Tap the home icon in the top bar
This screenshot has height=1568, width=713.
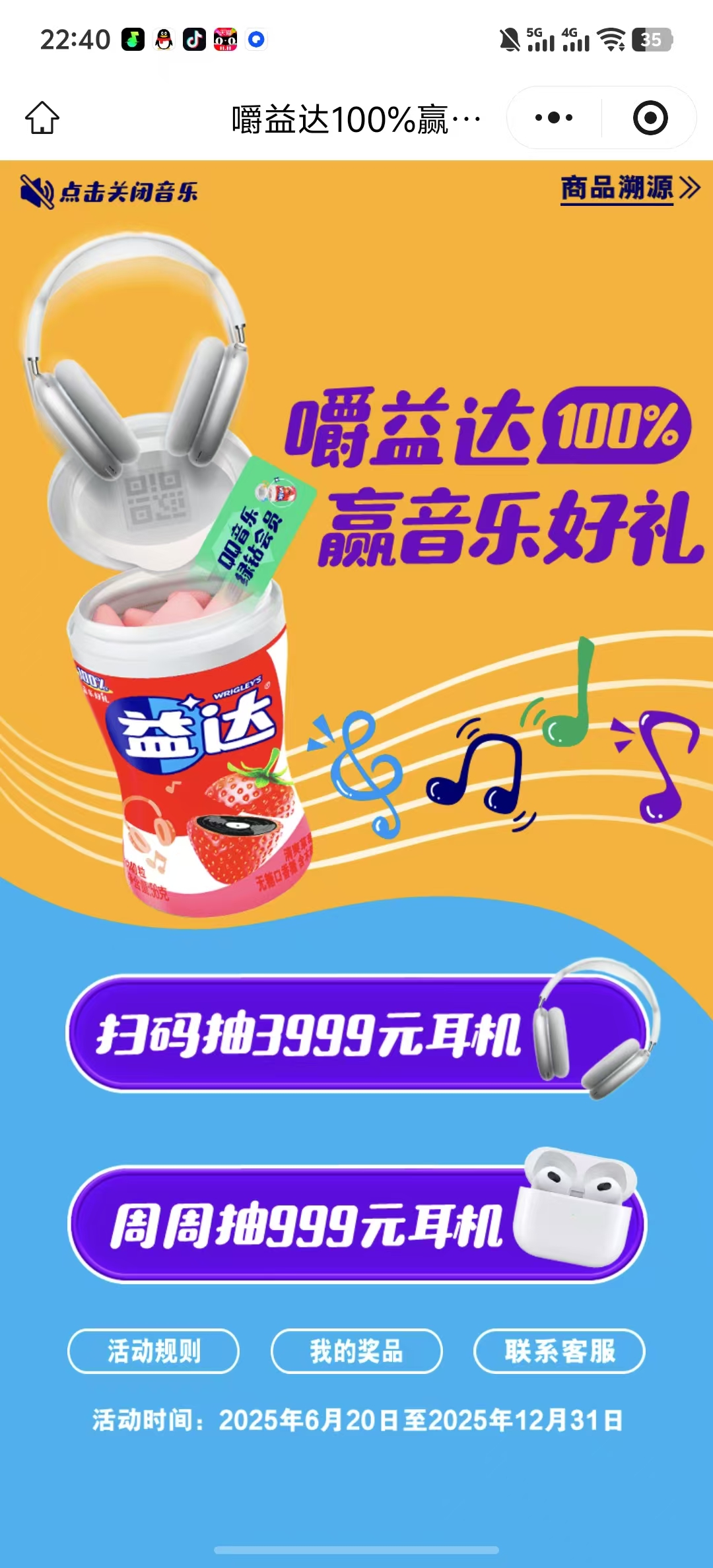coord(42,118)
